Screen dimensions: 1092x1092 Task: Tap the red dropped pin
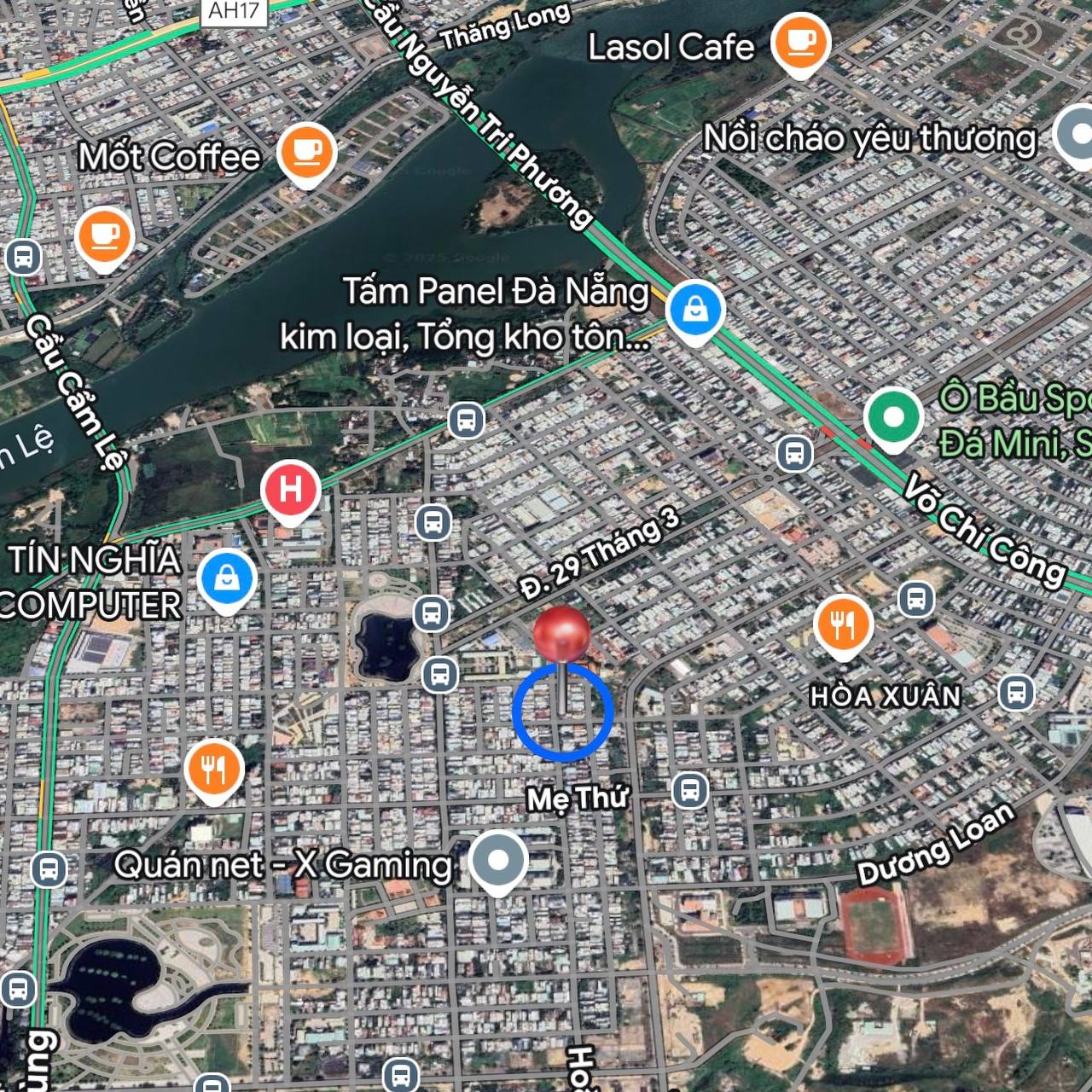tap(561, 635)
